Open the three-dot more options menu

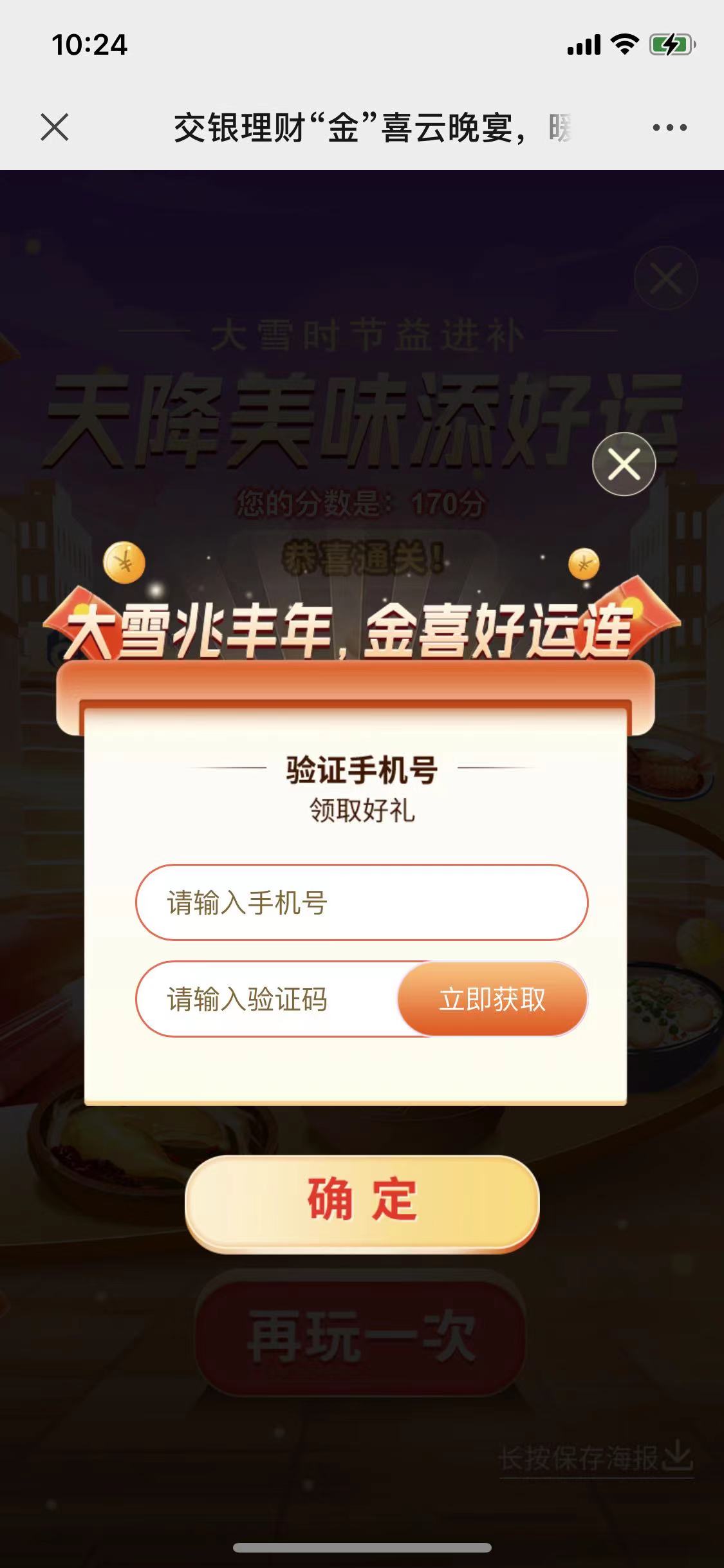click(669, 127)
